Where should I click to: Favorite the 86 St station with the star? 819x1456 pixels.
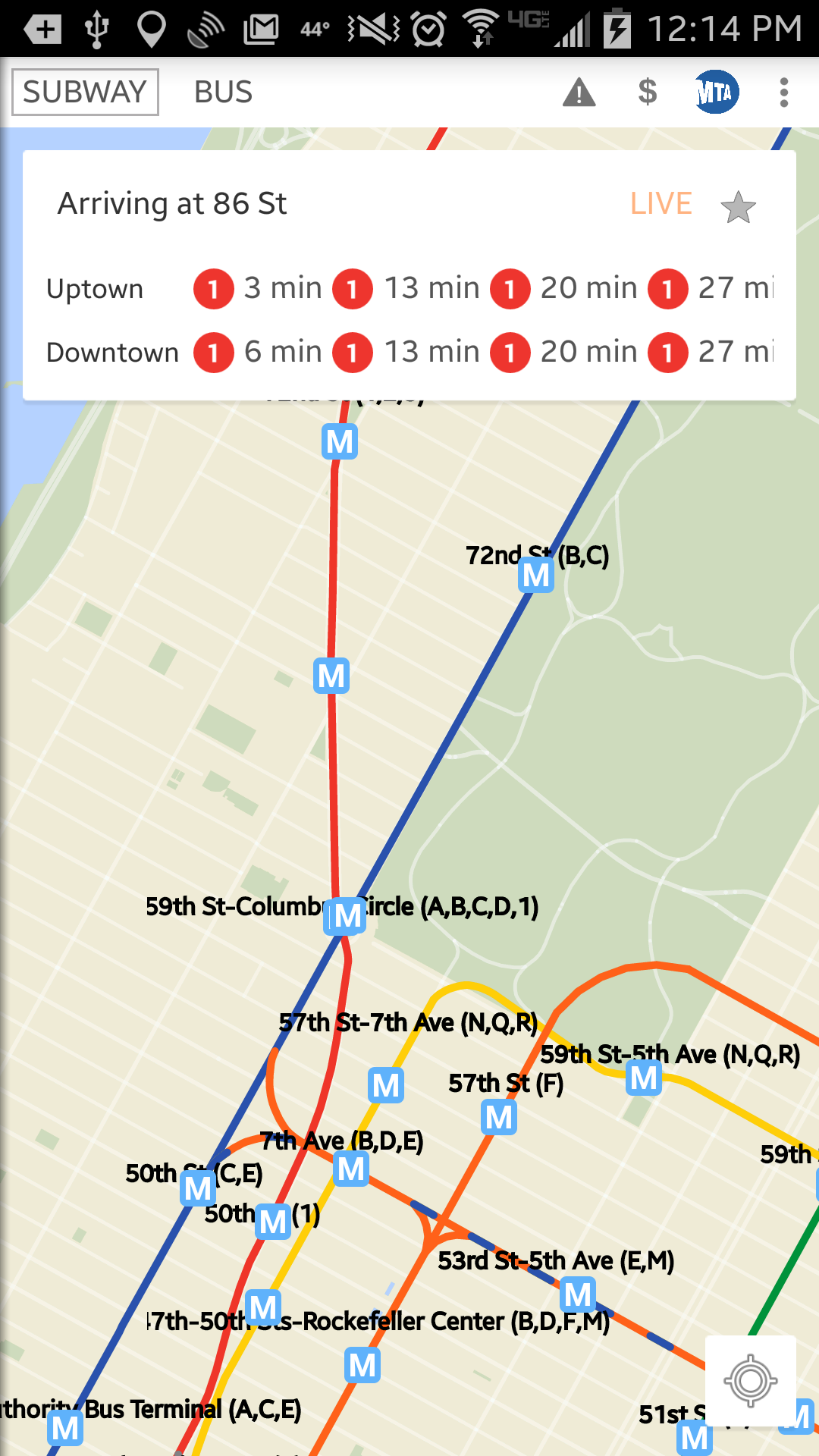pyautogui.click(x=738, y=205)
